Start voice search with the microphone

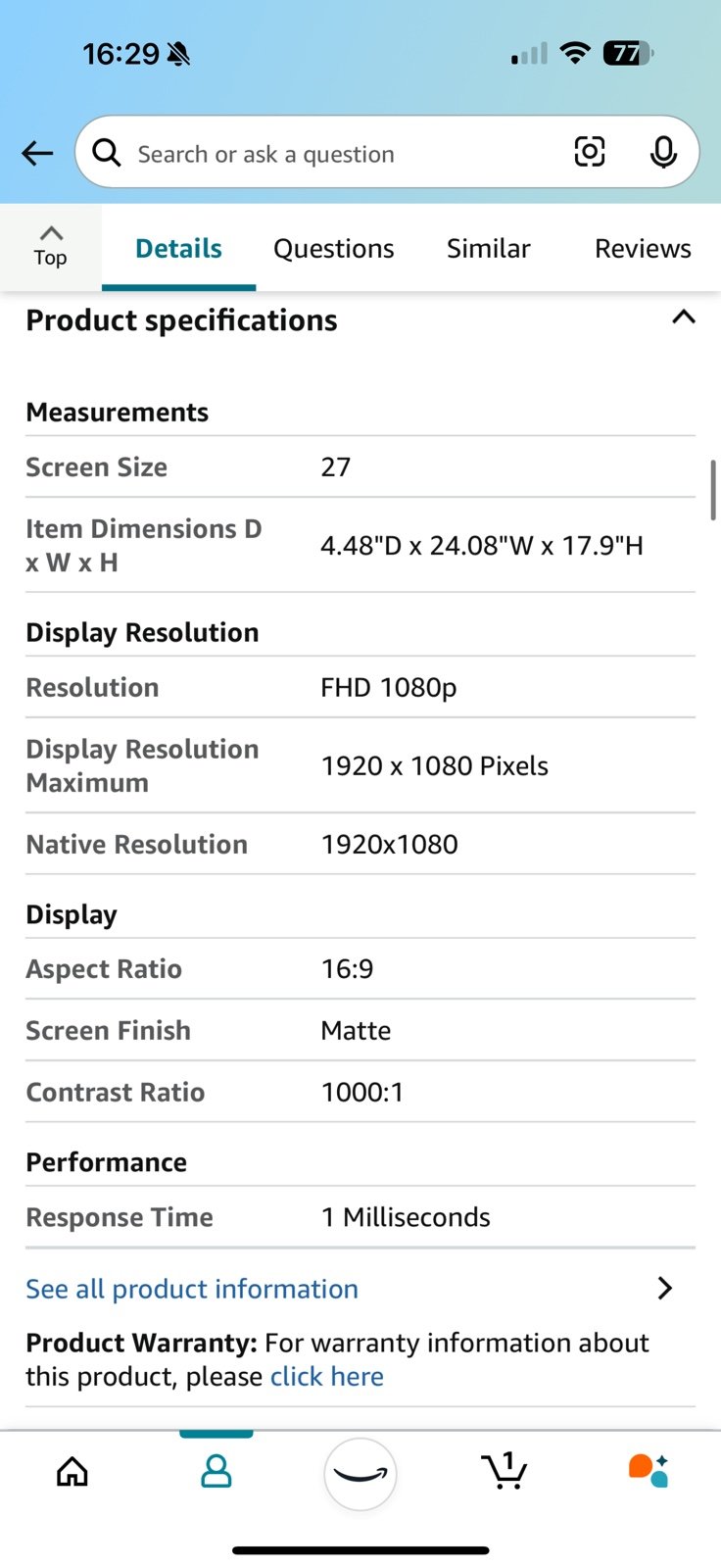click(x=663, y=152)
